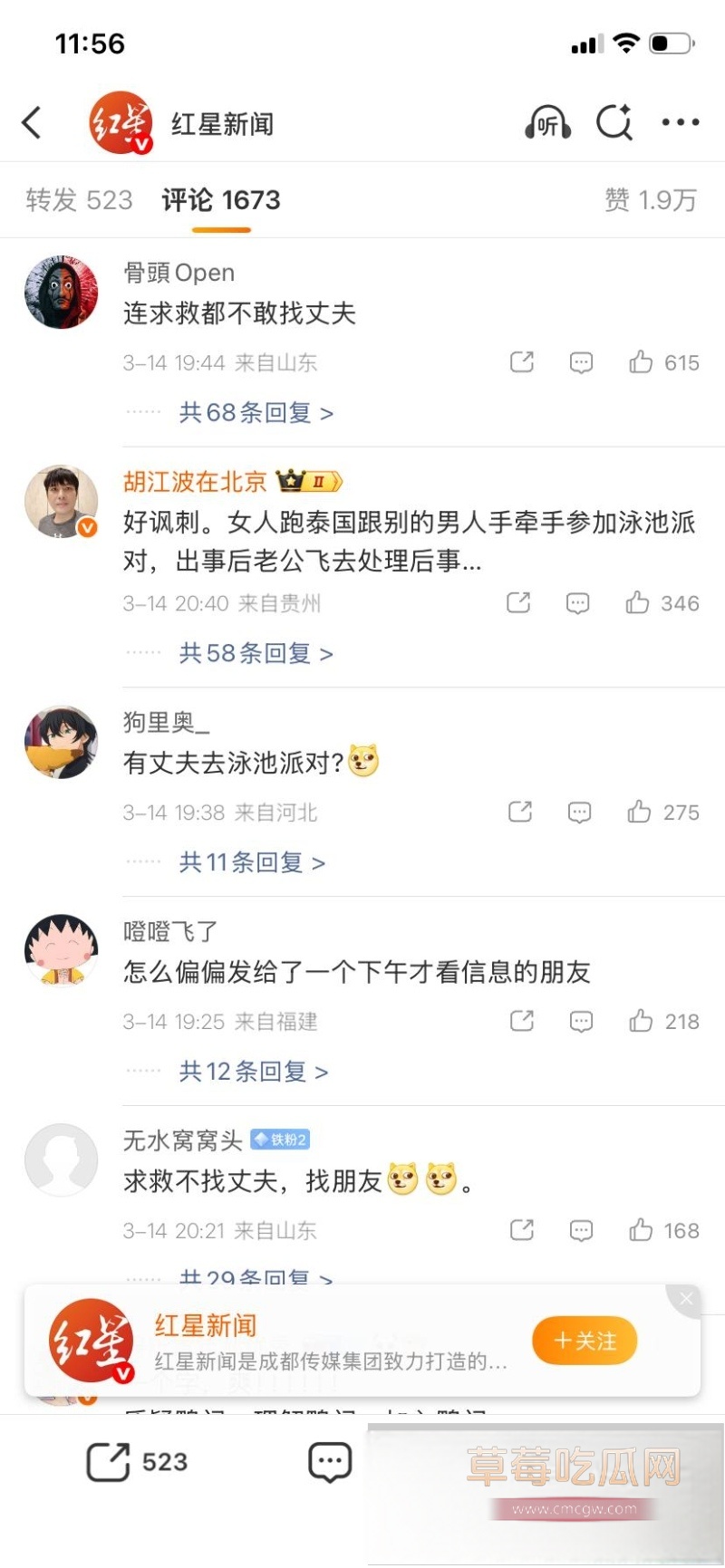Dismiss the 红星新闻 follow banner with the X
The image size is (725, 1568).
click(686, 1298)
